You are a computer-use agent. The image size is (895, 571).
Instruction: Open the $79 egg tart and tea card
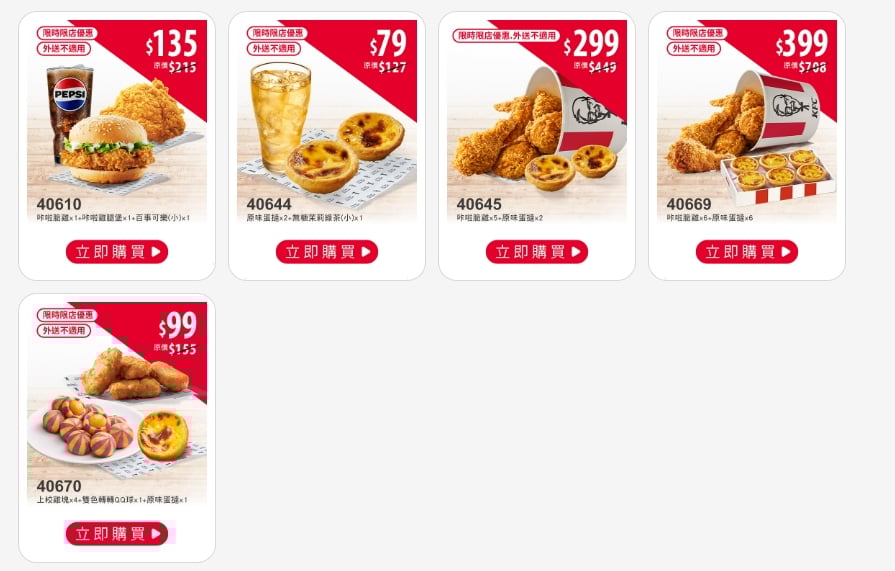point(327,120)
